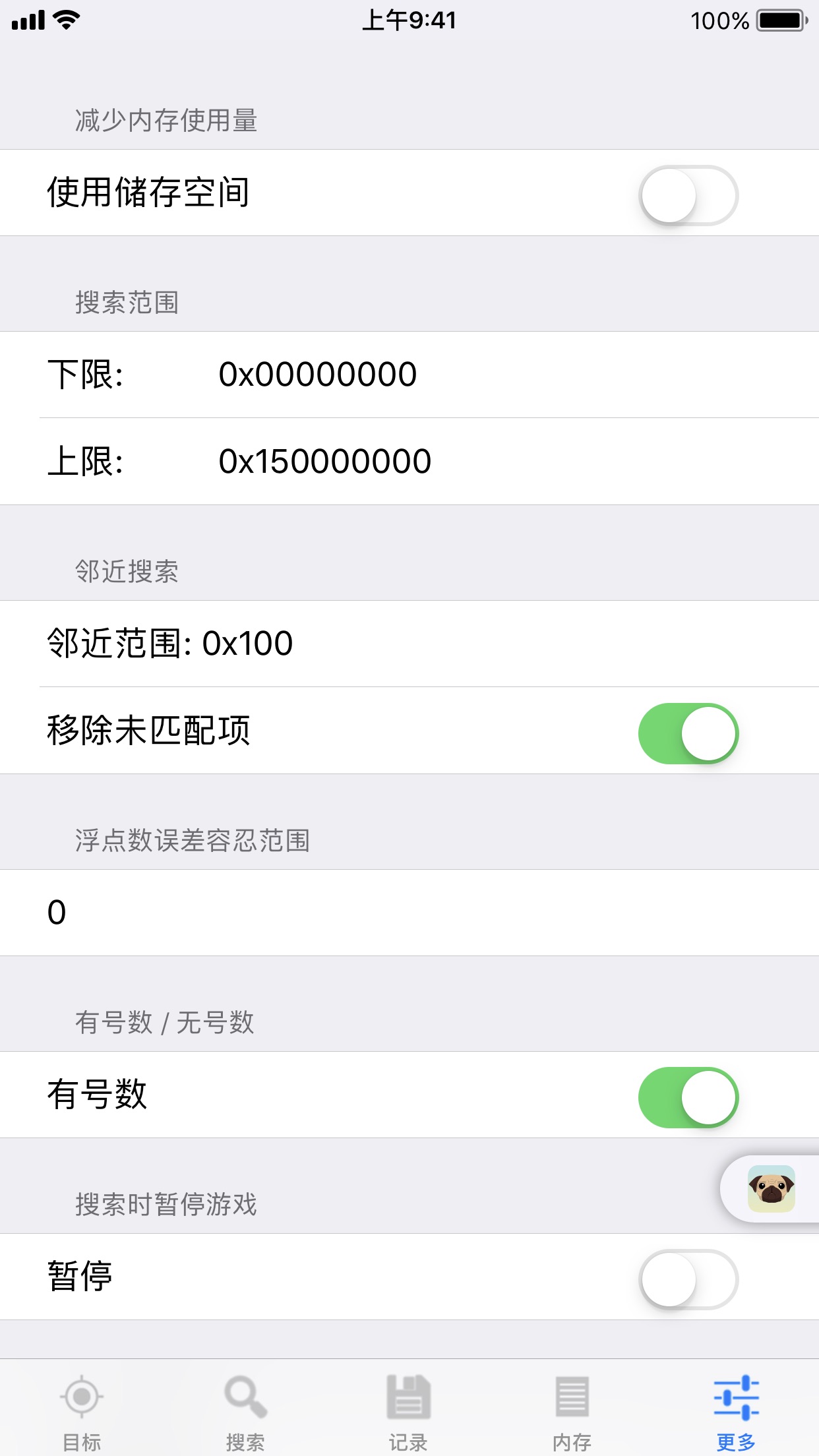Image resolution: width=819 pixels, height=1456 pixels.
Task: Turn on the 暂停 switch
Action: [x=688, y=1279]
